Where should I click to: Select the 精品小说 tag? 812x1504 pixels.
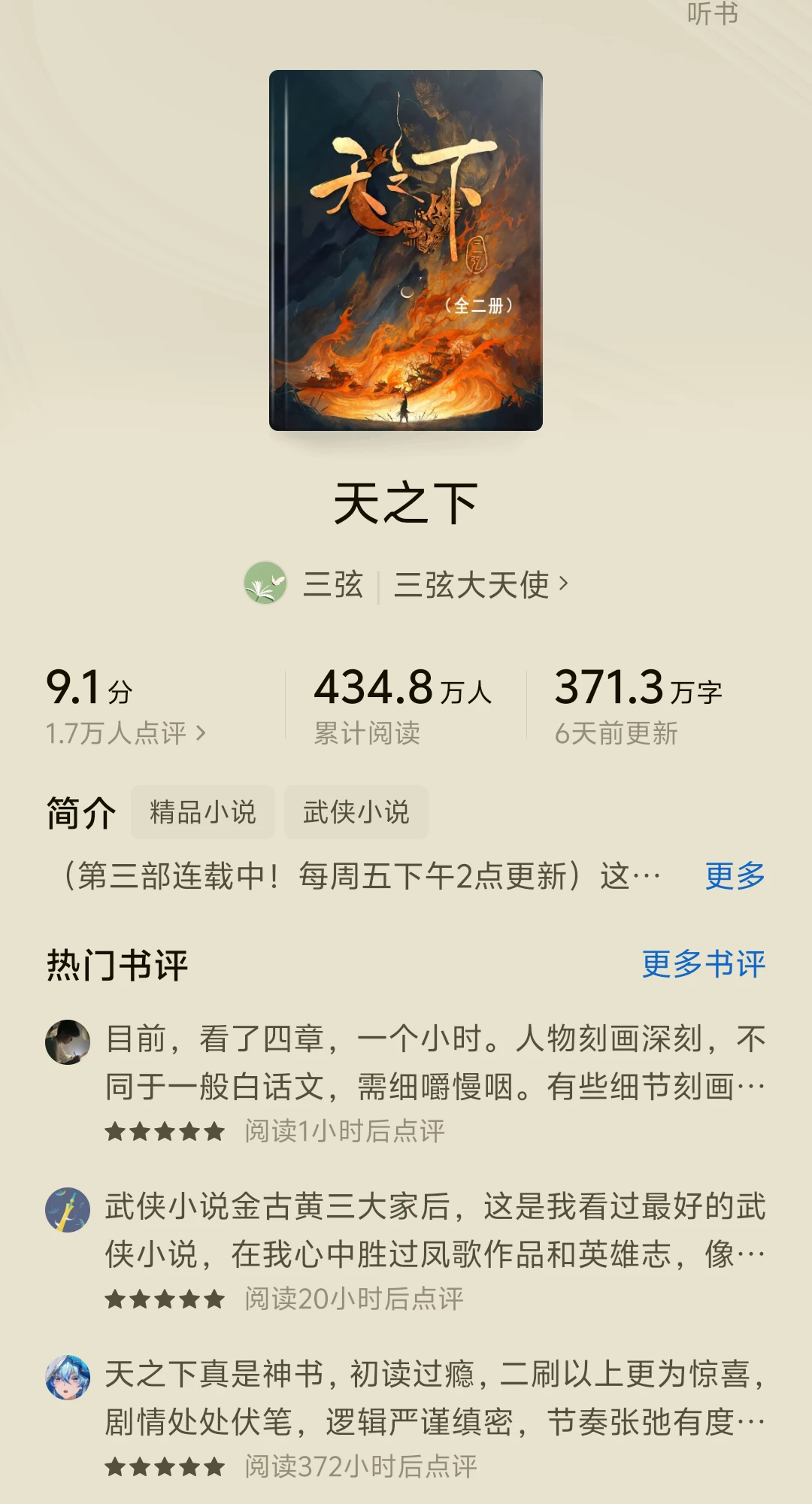point(203,812)
